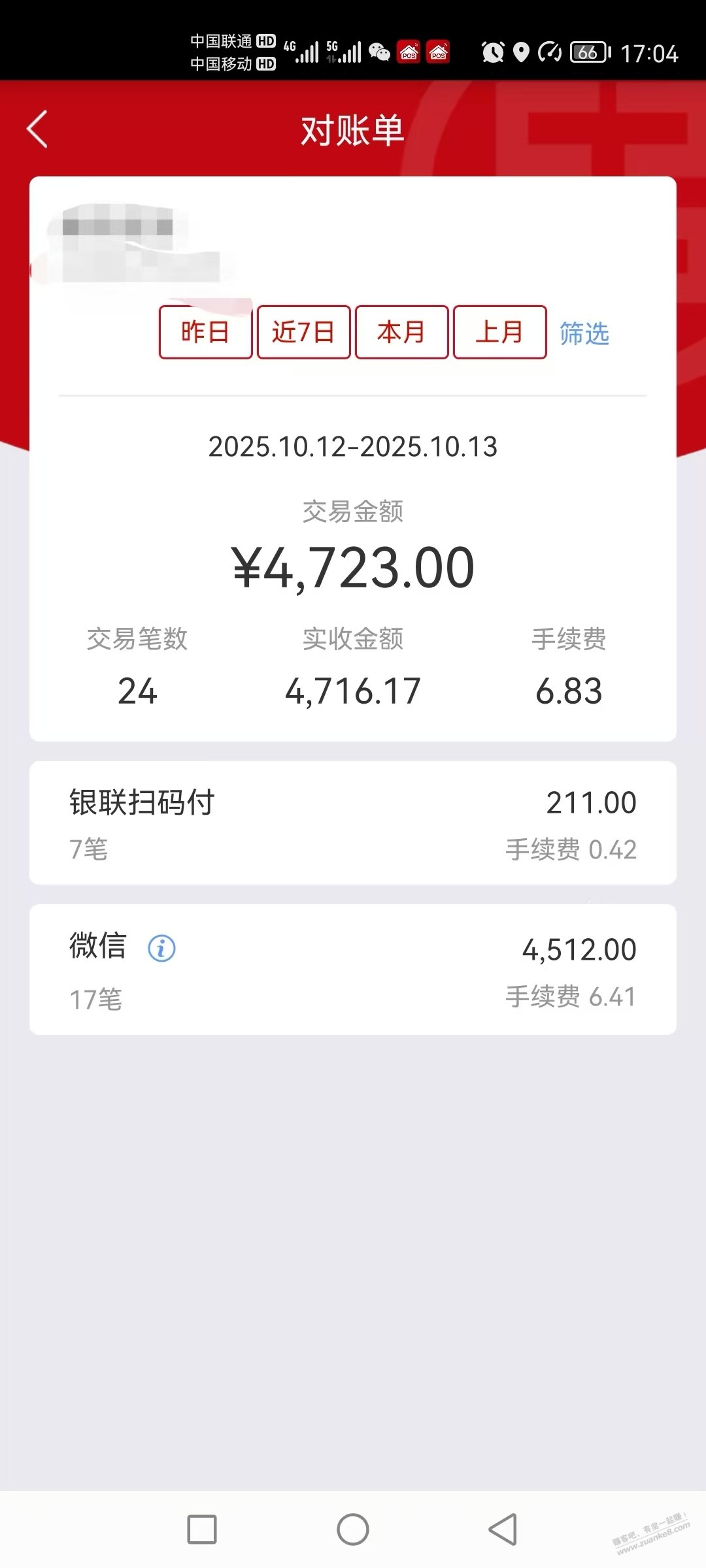The image size is (706, 1568).
Task: View the 上月 statement
Action: pyautogui.click(x=499, y=332)
